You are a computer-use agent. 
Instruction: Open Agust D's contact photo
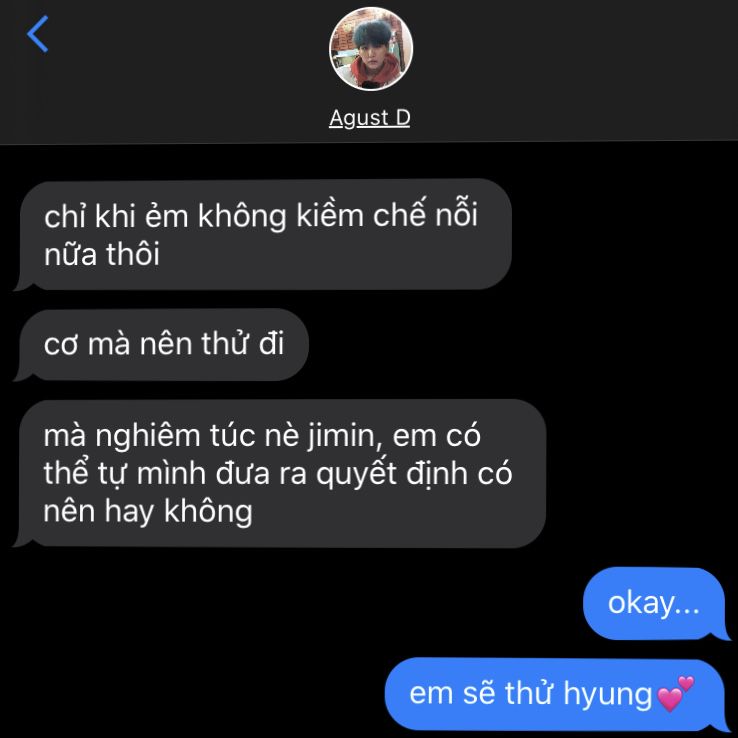[x=370, y=49]
